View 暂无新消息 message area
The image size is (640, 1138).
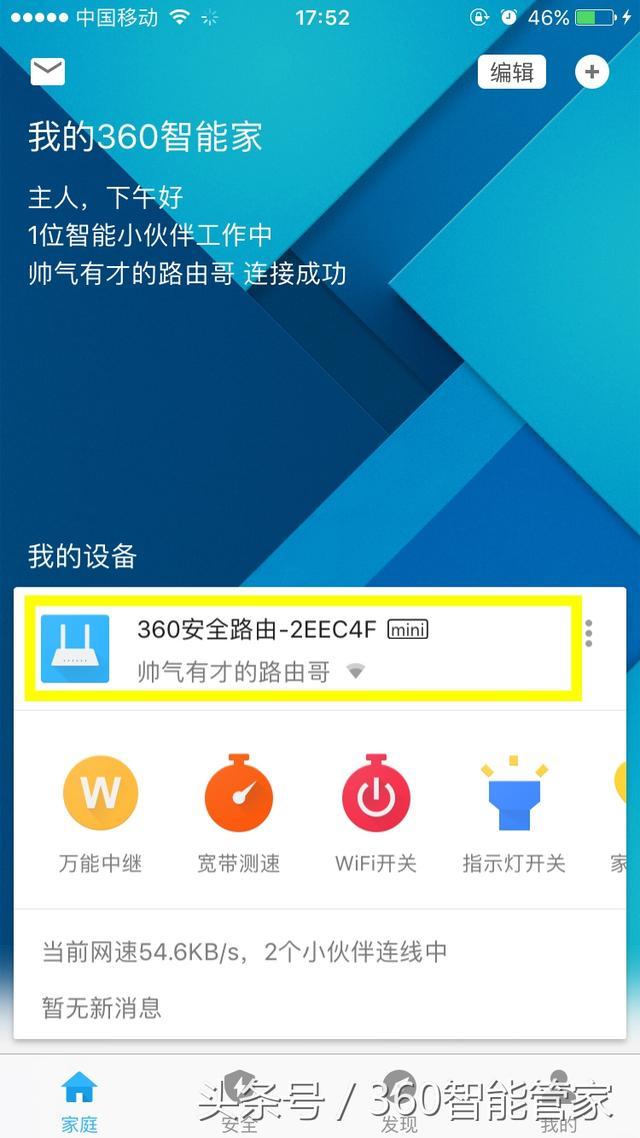tap(102, 1006)
